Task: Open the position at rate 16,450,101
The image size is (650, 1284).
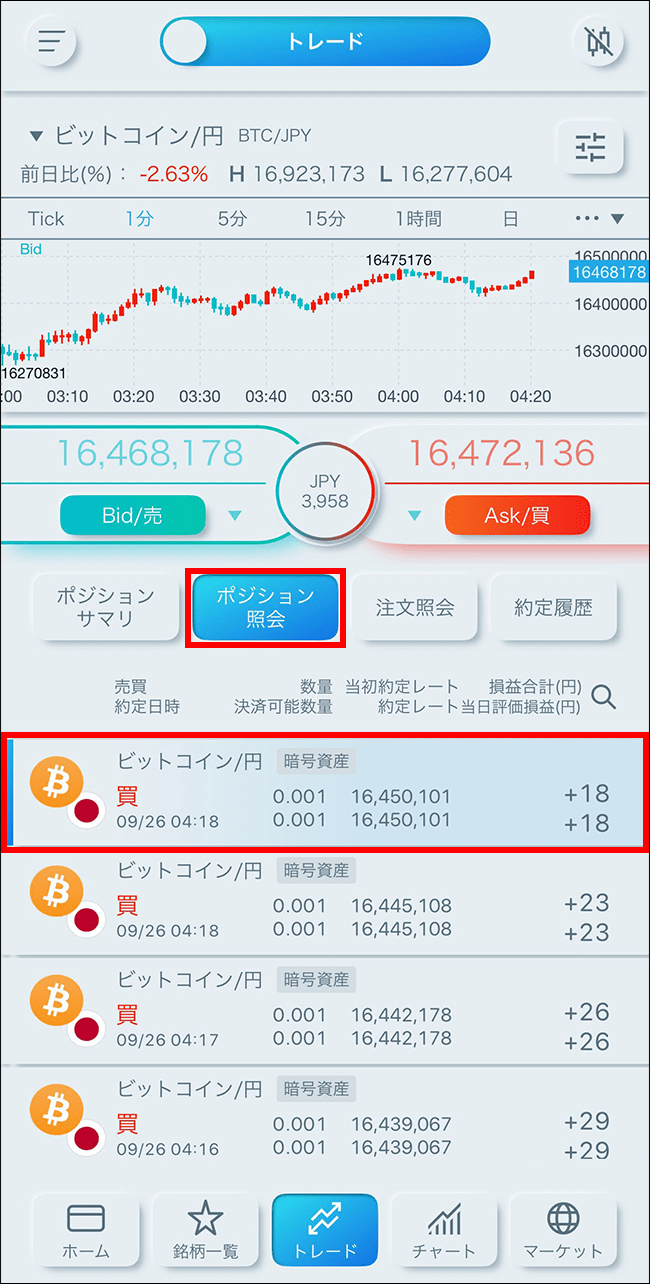Action: pos(325,792)
